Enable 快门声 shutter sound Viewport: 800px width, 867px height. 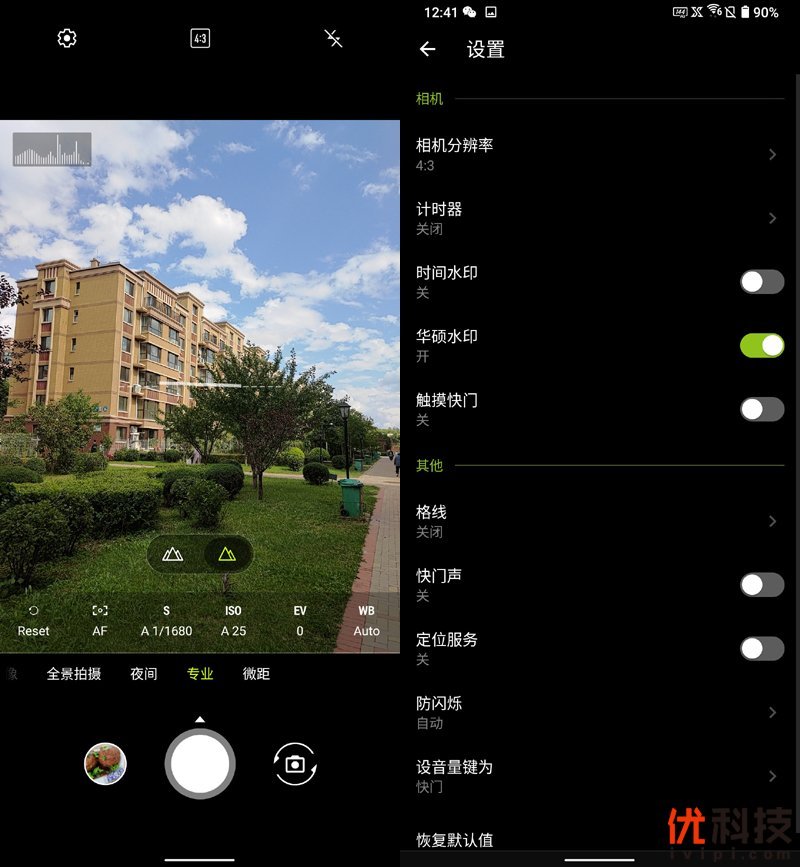[x=762, y=585]
